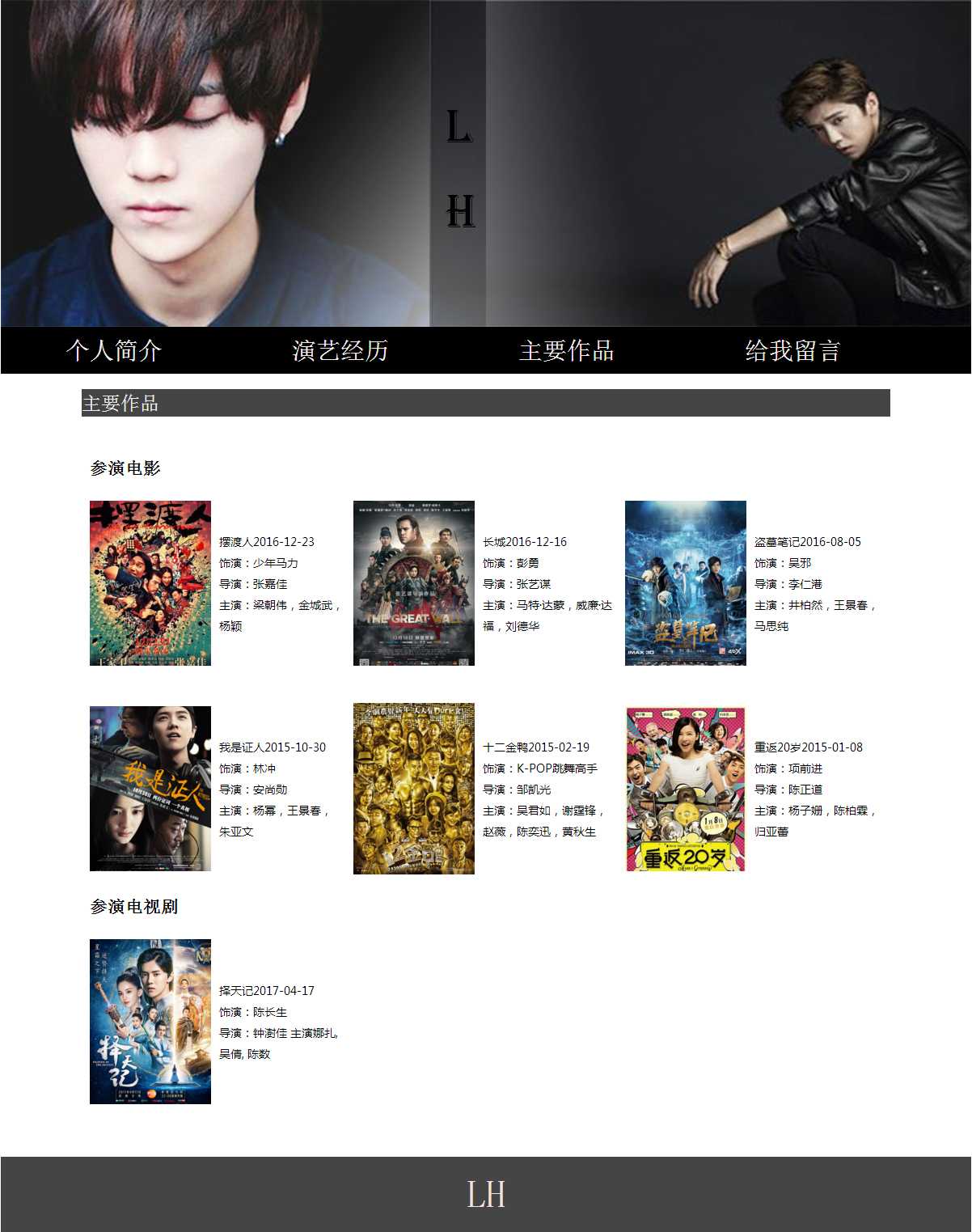Select the 十二金鸭 movie poster
This screenshot has height=1232, width=972.
pos(414,789)
